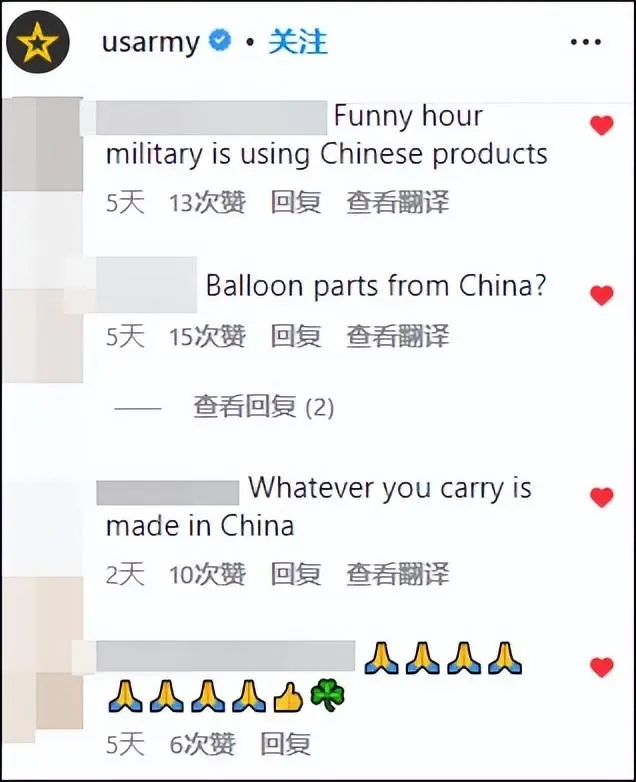636x782 pixels.
Task: View translation of 'Whatever you carry' comment
Action: [397, 574]
